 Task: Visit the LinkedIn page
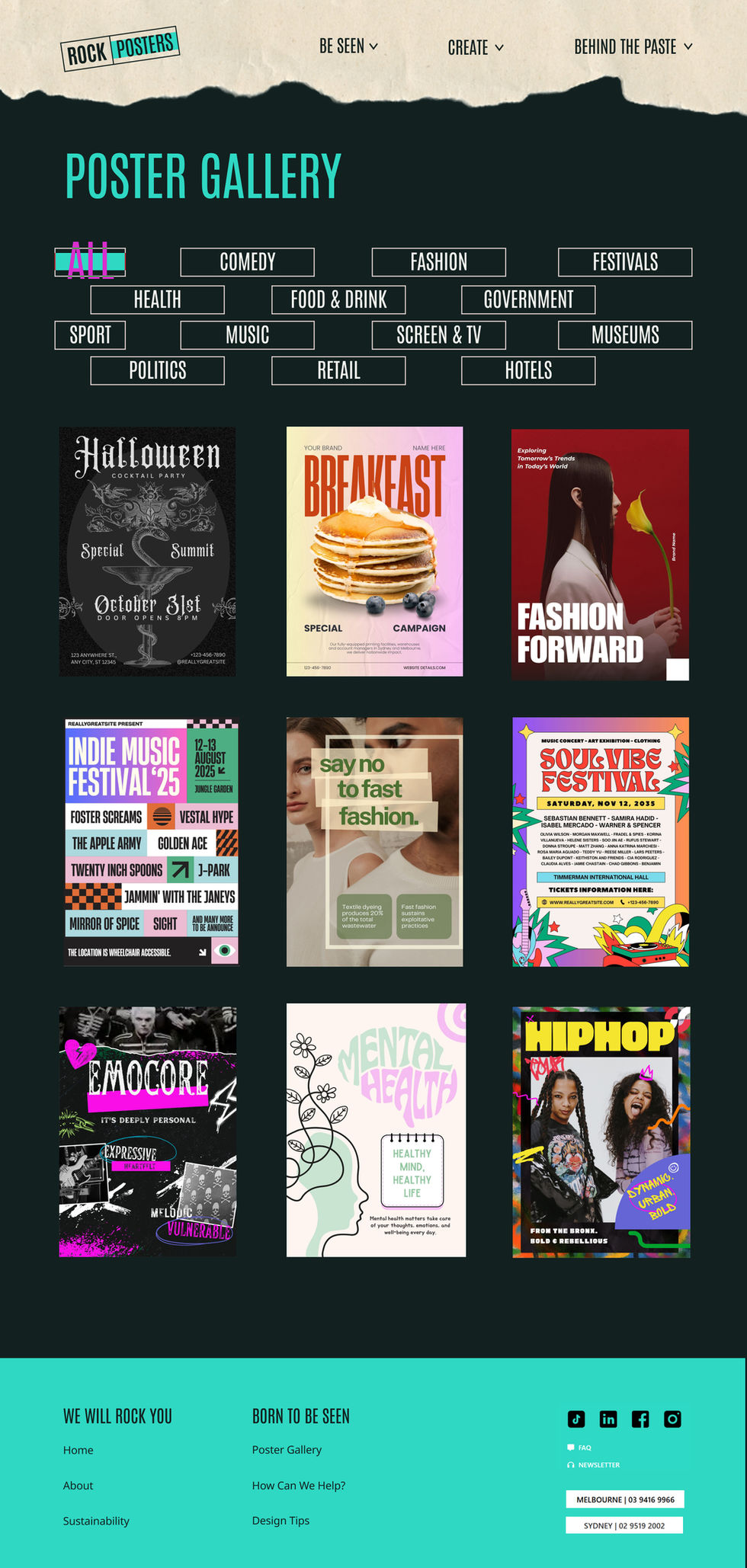tap(608, 1419)
